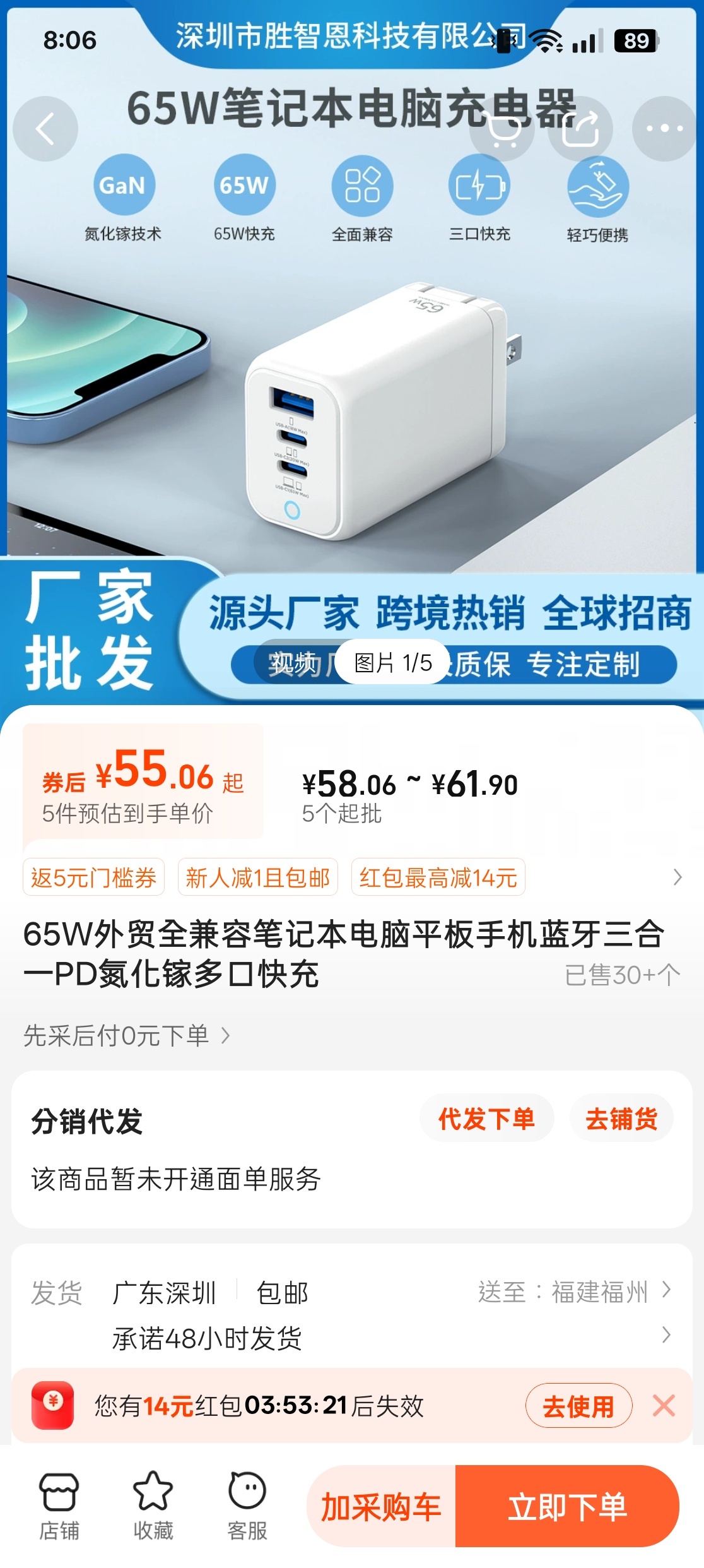The width and height of the screenshot is (704, 1568).
Task: Select the 新人减1且包邮 offer chip
Action: click(257, 877)
